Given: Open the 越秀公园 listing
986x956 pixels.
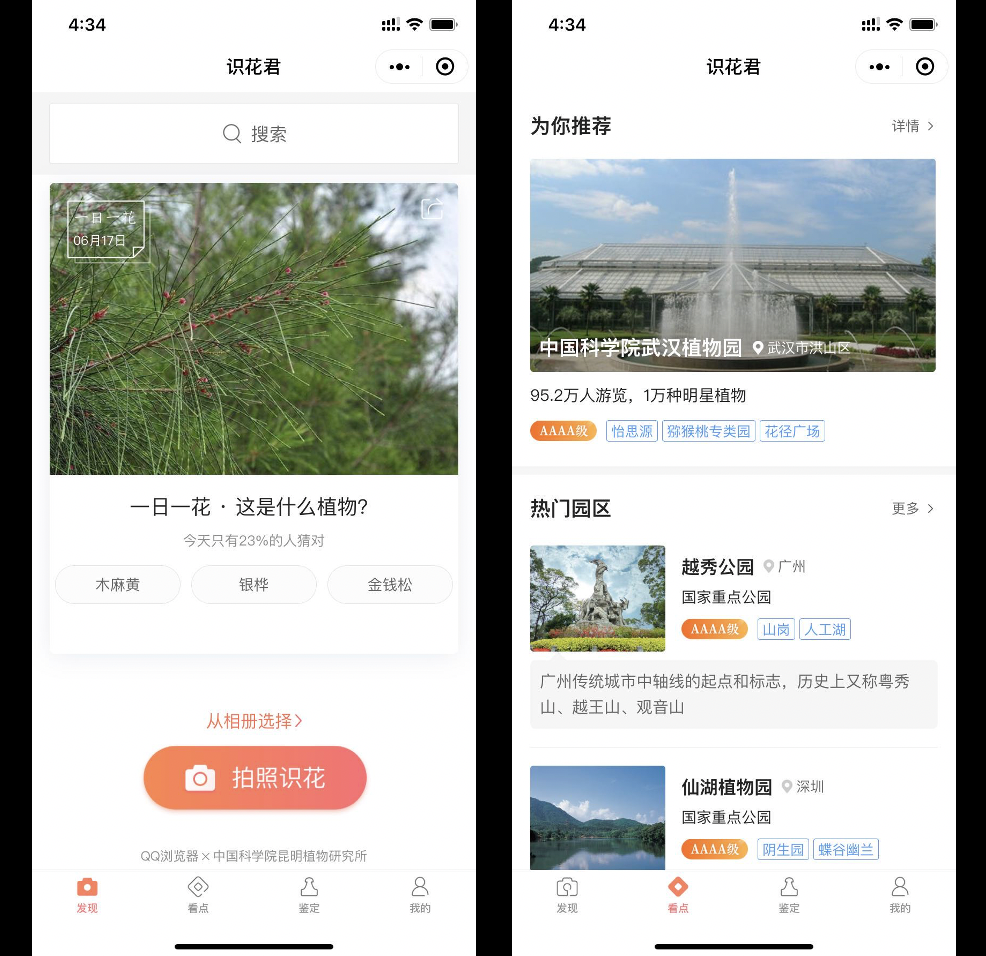Looking at the screenshot, I should [x=717, y=567].
